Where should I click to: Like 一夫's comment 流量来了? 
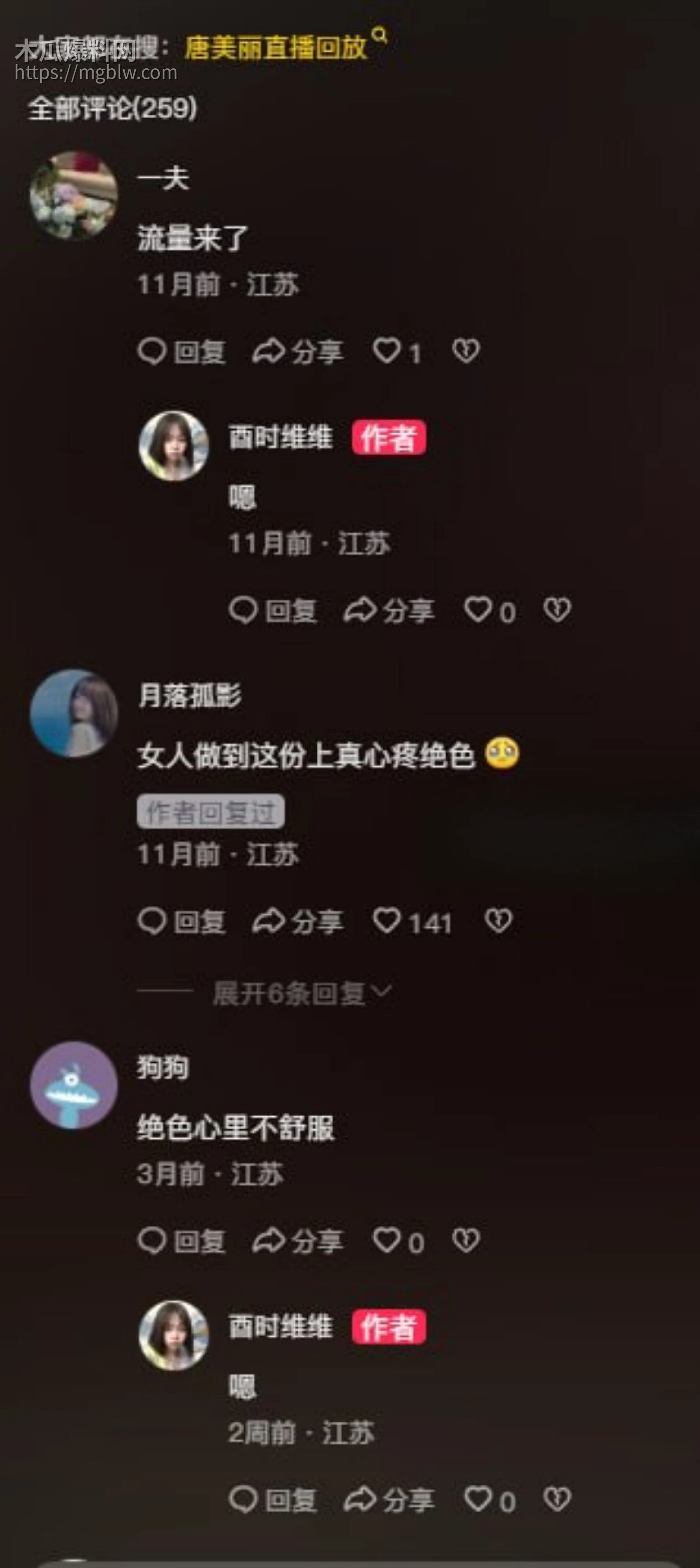[x=388, y=349]
